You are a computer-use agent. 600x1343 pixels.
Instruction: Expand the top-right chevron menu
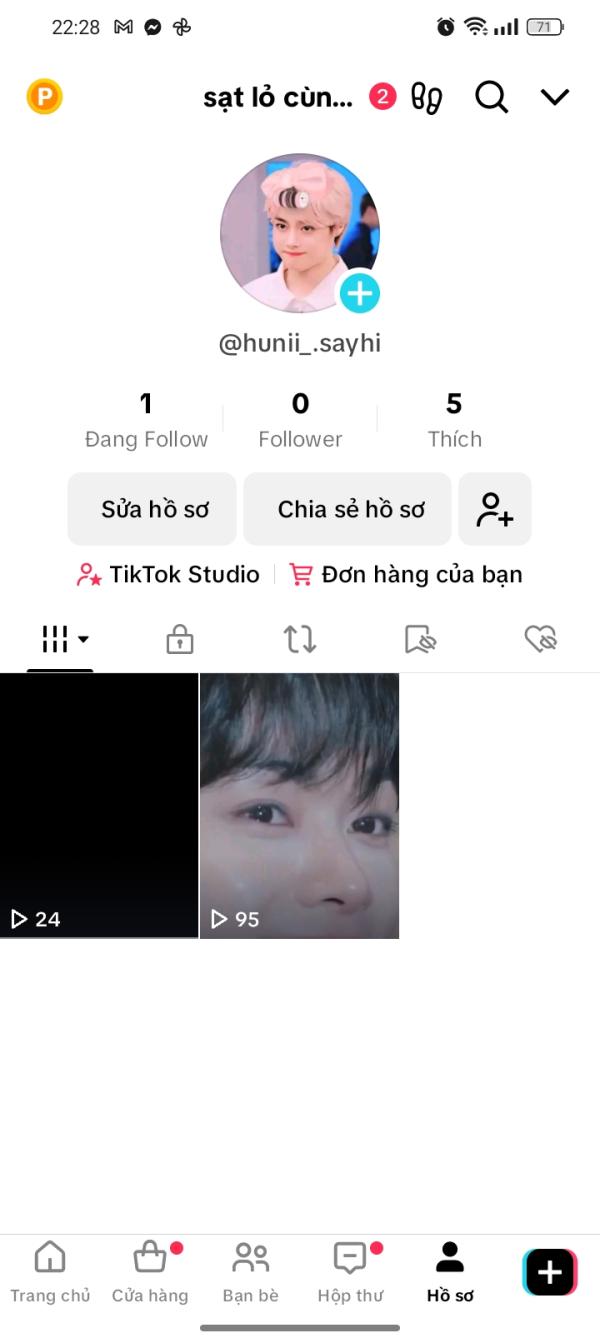[x=554, y=97]
